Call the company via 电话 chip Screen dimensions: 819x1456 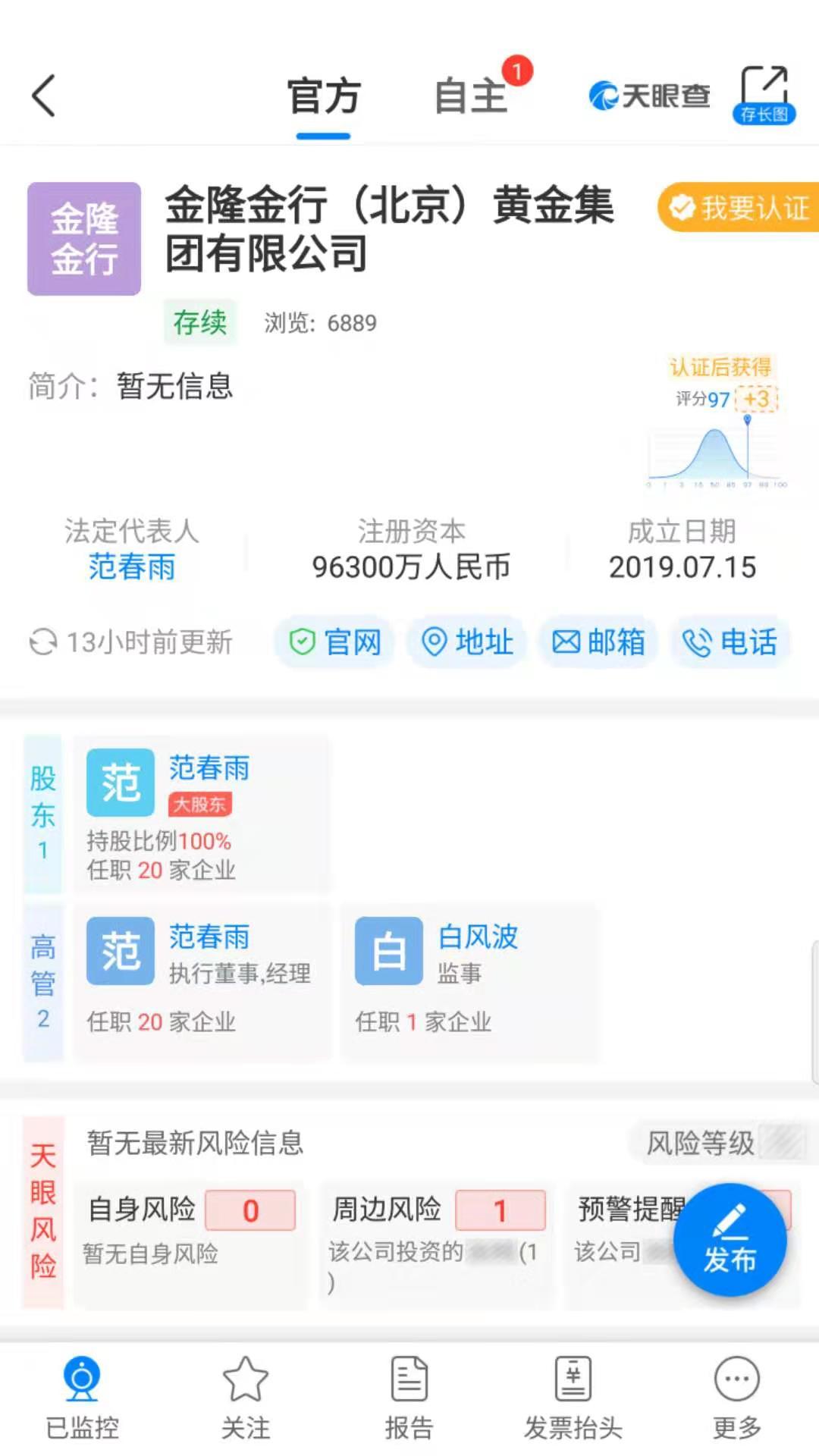point(730,642)
